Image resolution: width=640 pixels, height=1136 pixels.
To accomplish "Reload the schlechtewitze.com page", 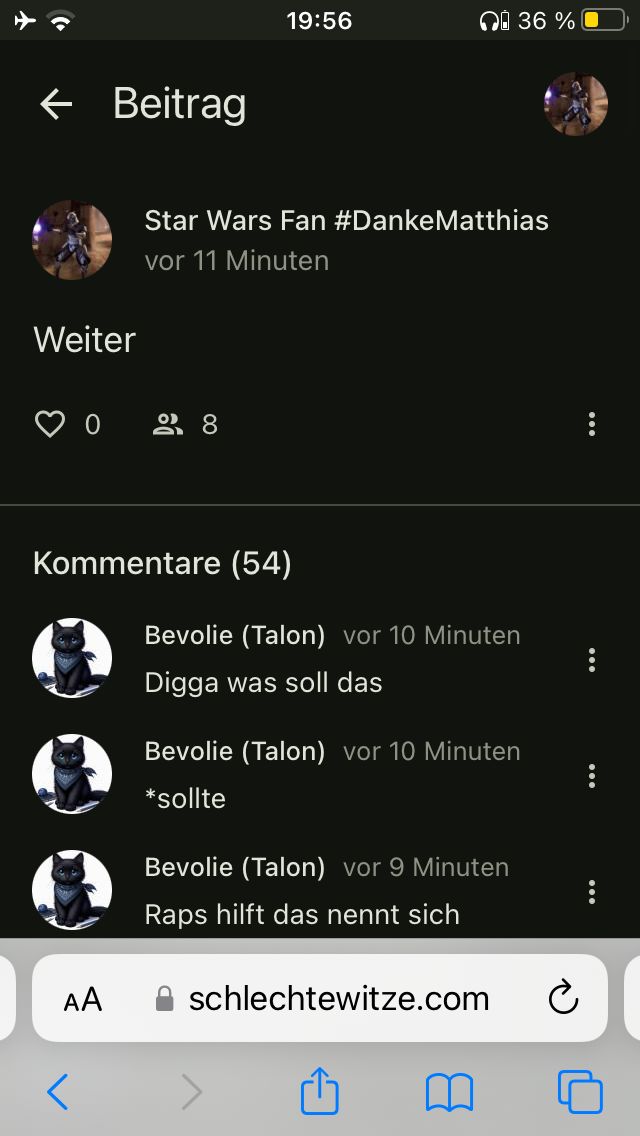I will click(x=564, y=998).
